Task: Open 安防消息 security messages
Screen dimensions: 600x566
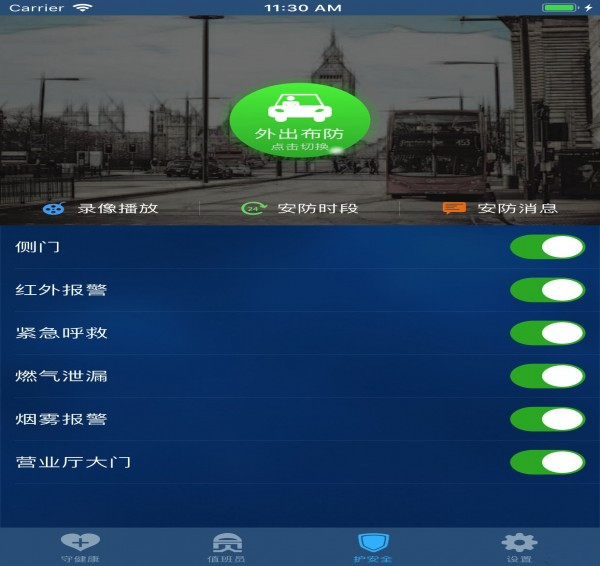Action: point(500,209)
